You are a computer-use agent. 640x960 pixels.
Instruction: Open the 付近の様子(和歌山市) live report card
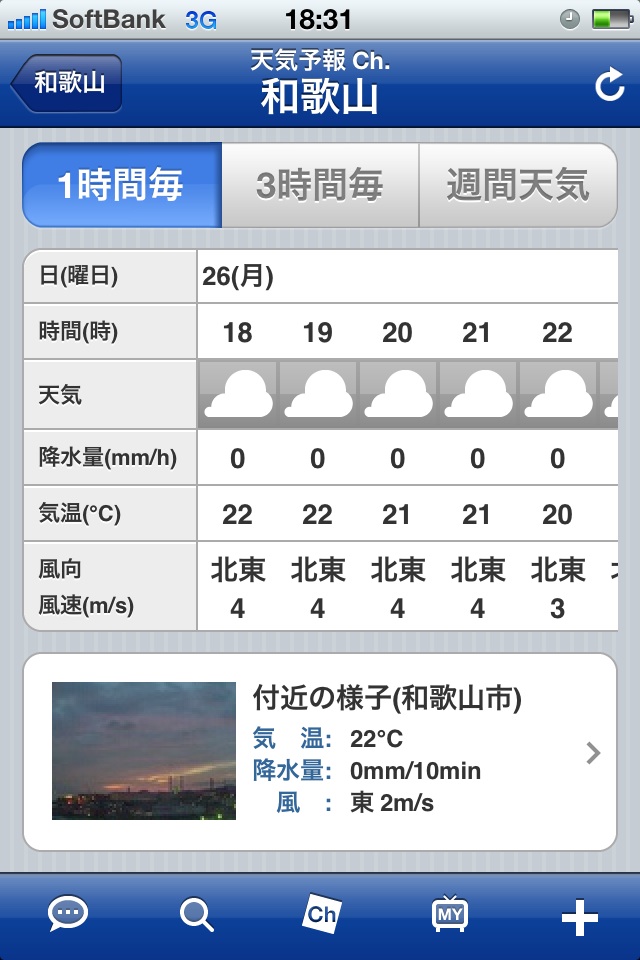tap(320, 752)
